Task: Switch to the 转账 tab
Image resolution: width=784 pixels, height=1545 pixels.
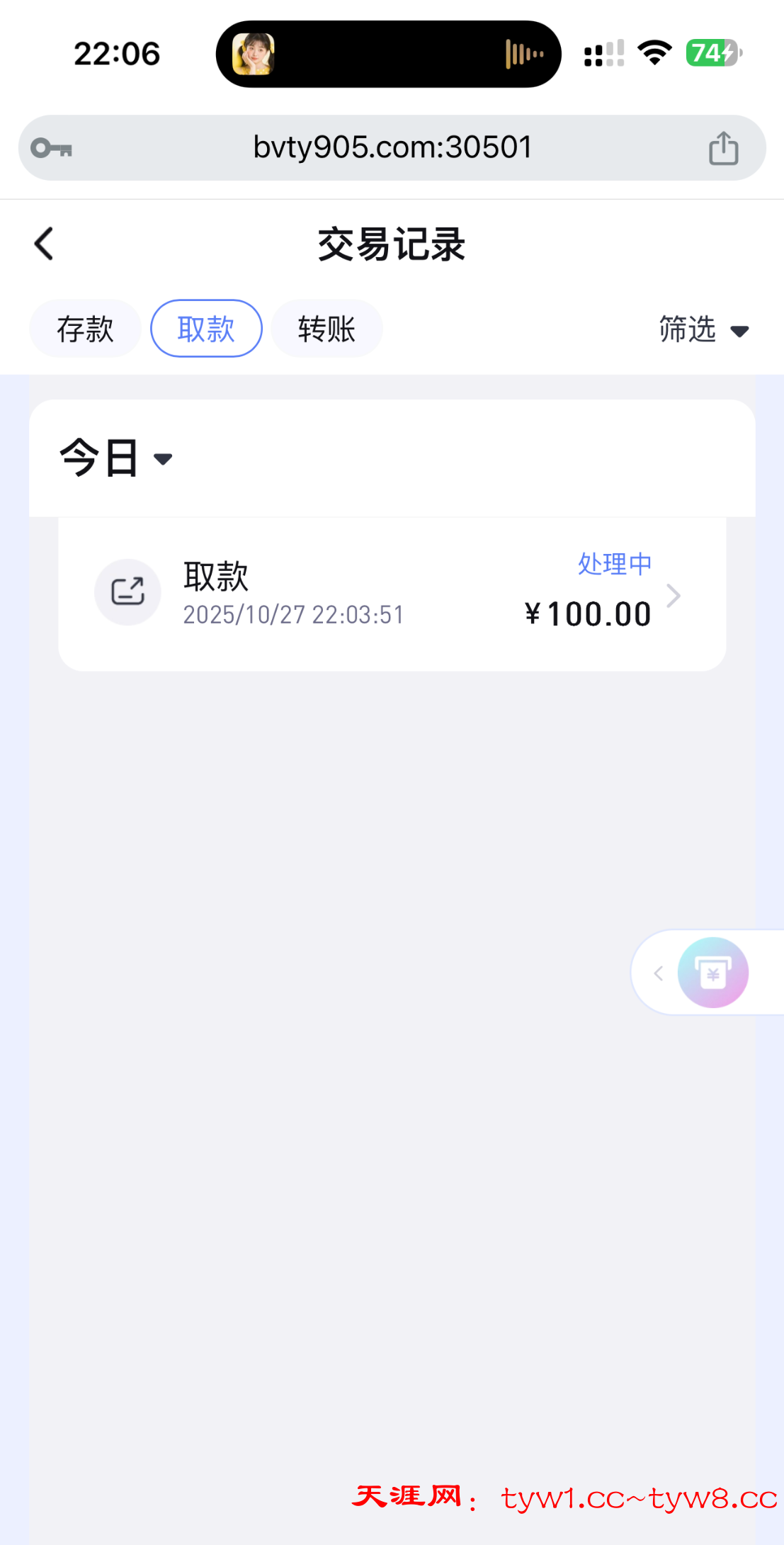Action: click(x=326, y=329)
